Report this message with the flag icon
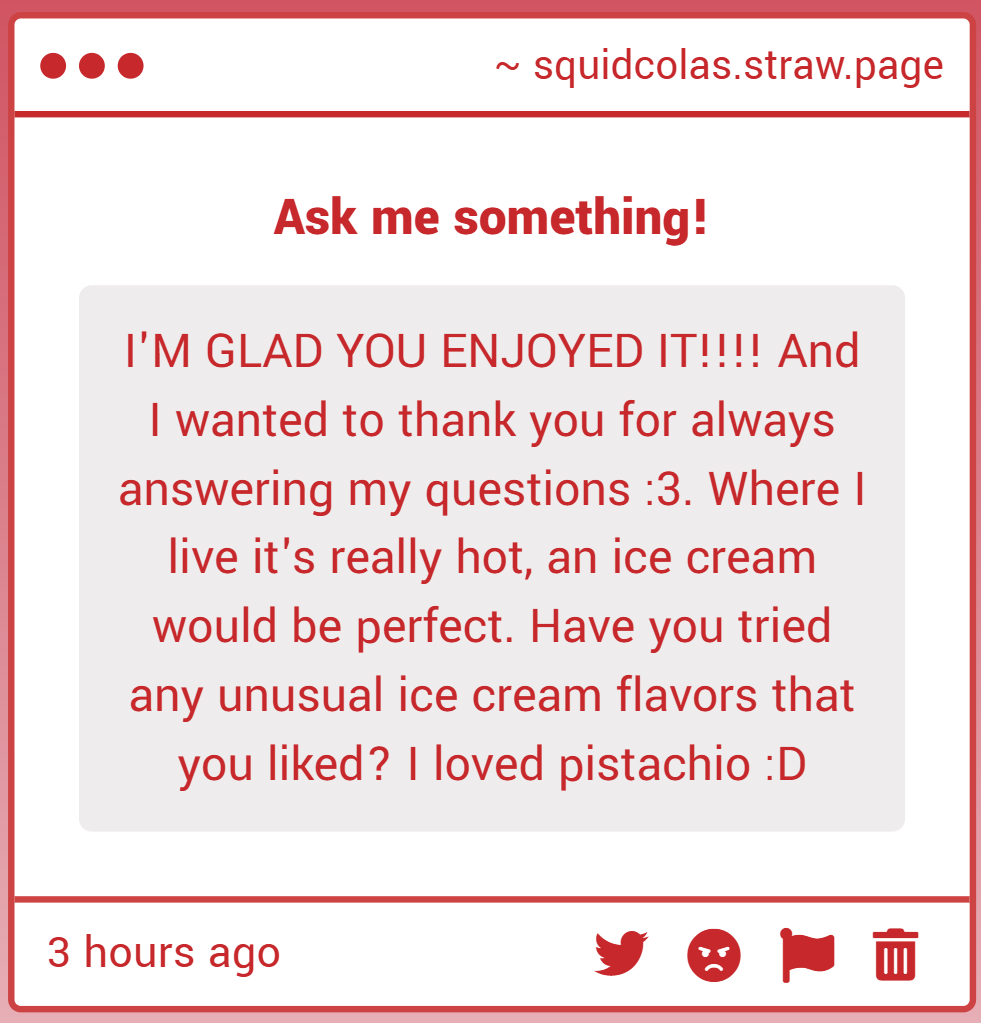The height and width of the screenshot is (1023, 981). [806, 955]
